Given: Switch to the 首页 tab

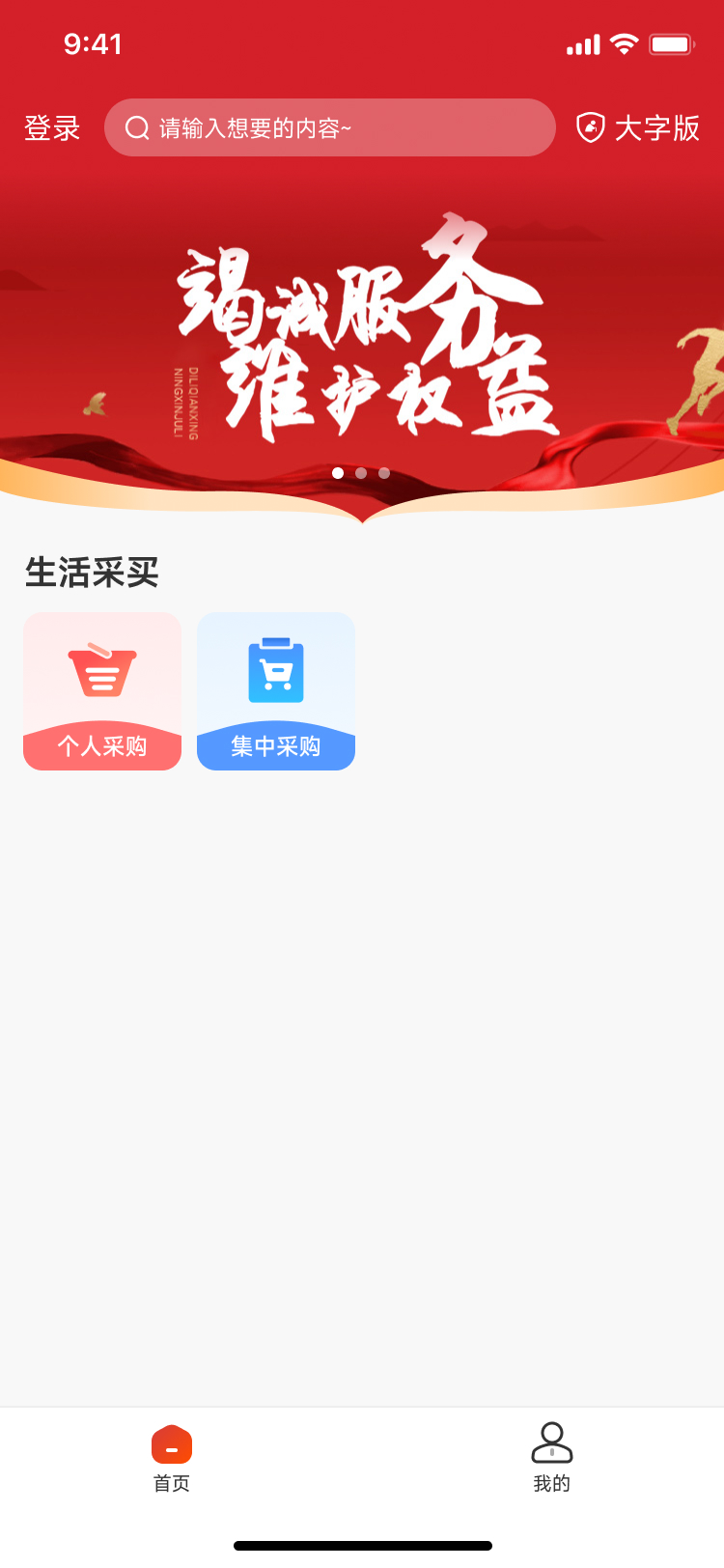Looking at the screenshot, I should coord(171,1460).
